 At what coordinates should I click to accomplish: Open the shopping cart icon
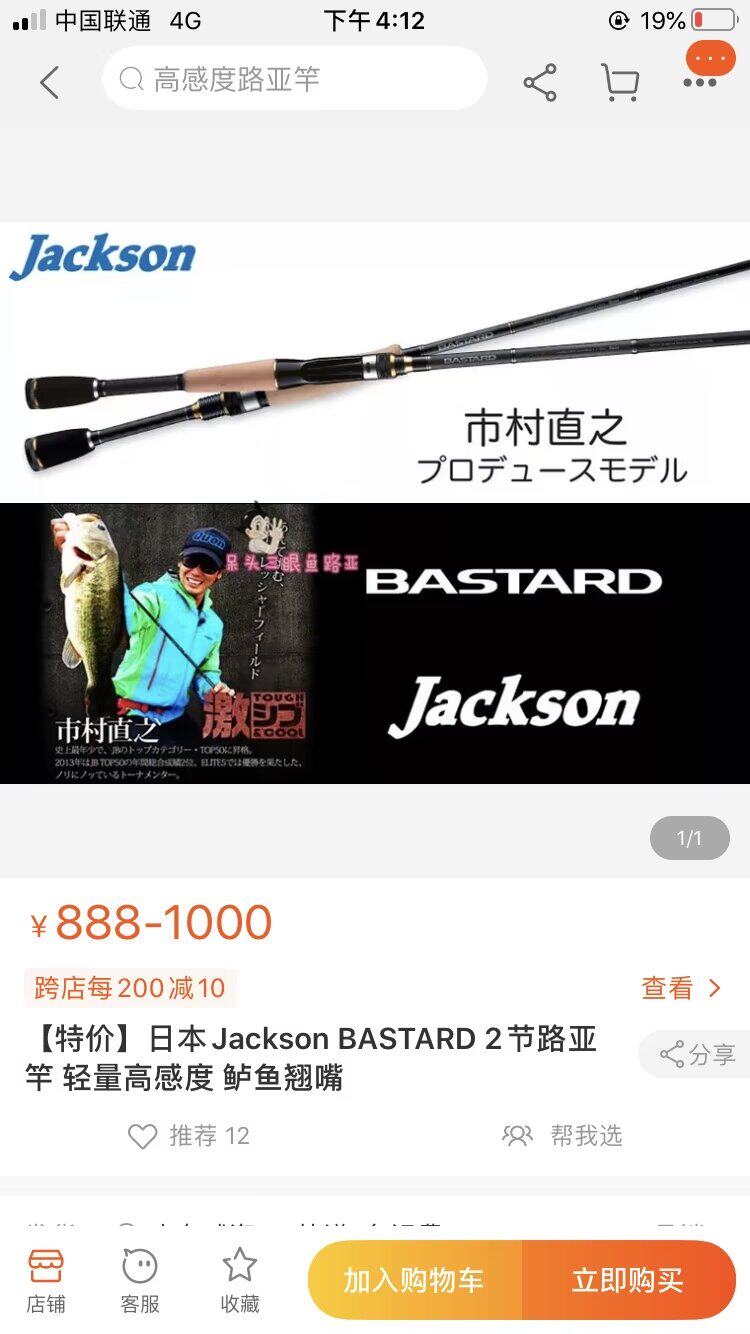[x=620, y=82]
